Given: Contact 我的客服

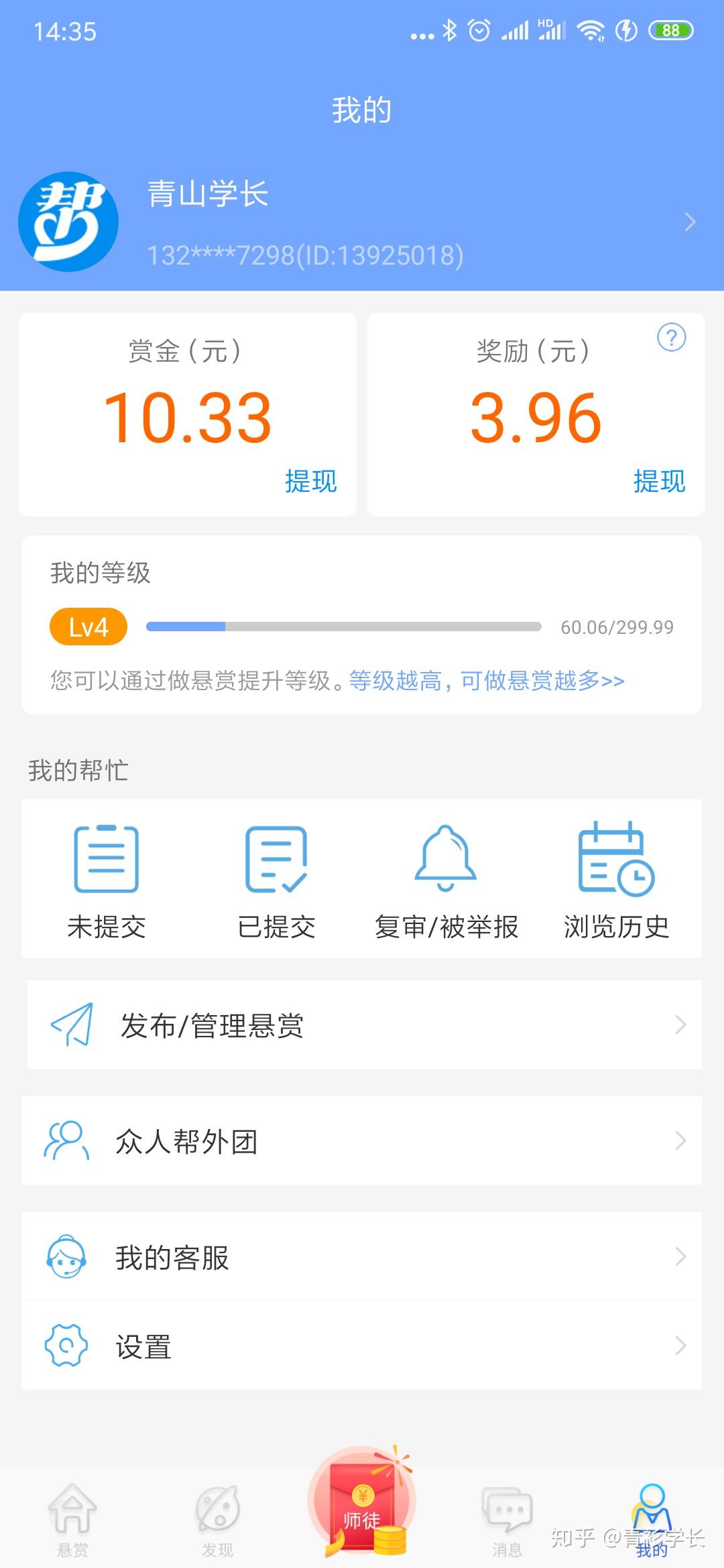Looking at the screenshot, I should 362,1256.
